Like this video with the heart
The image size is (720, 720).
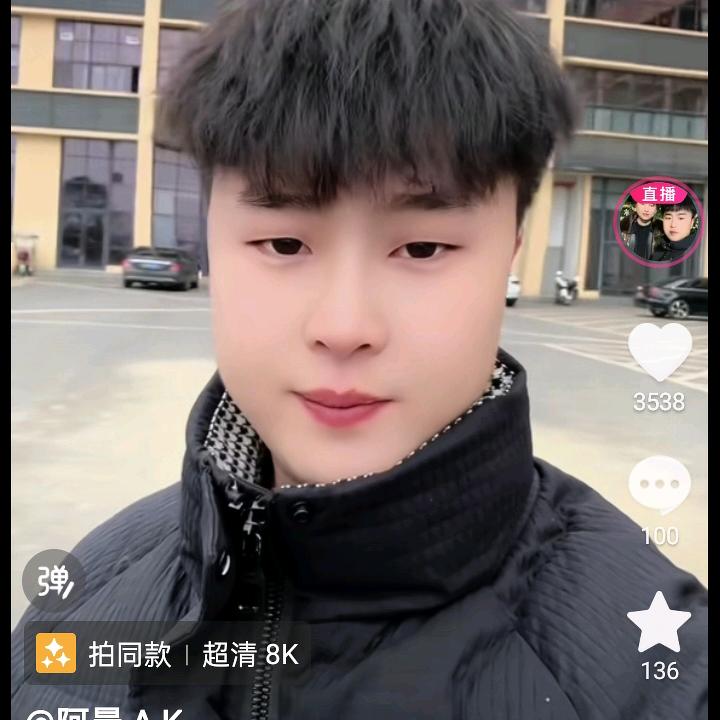pyautogui.click(x=659, y=351)
